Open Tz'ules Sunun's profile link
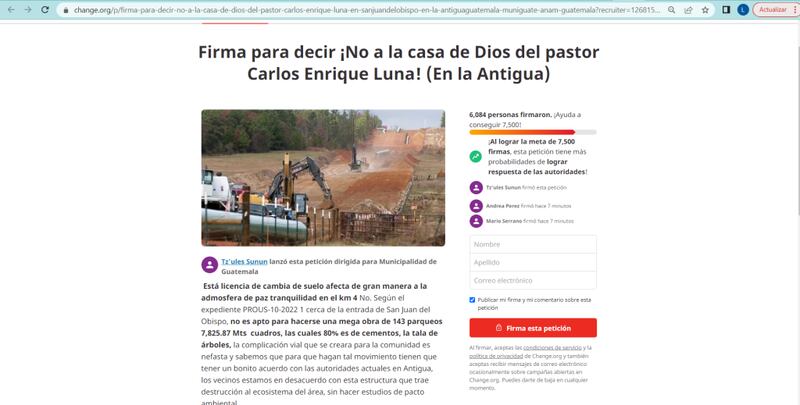The width and height of the screenshot is (800, 405). click(243, 261)
